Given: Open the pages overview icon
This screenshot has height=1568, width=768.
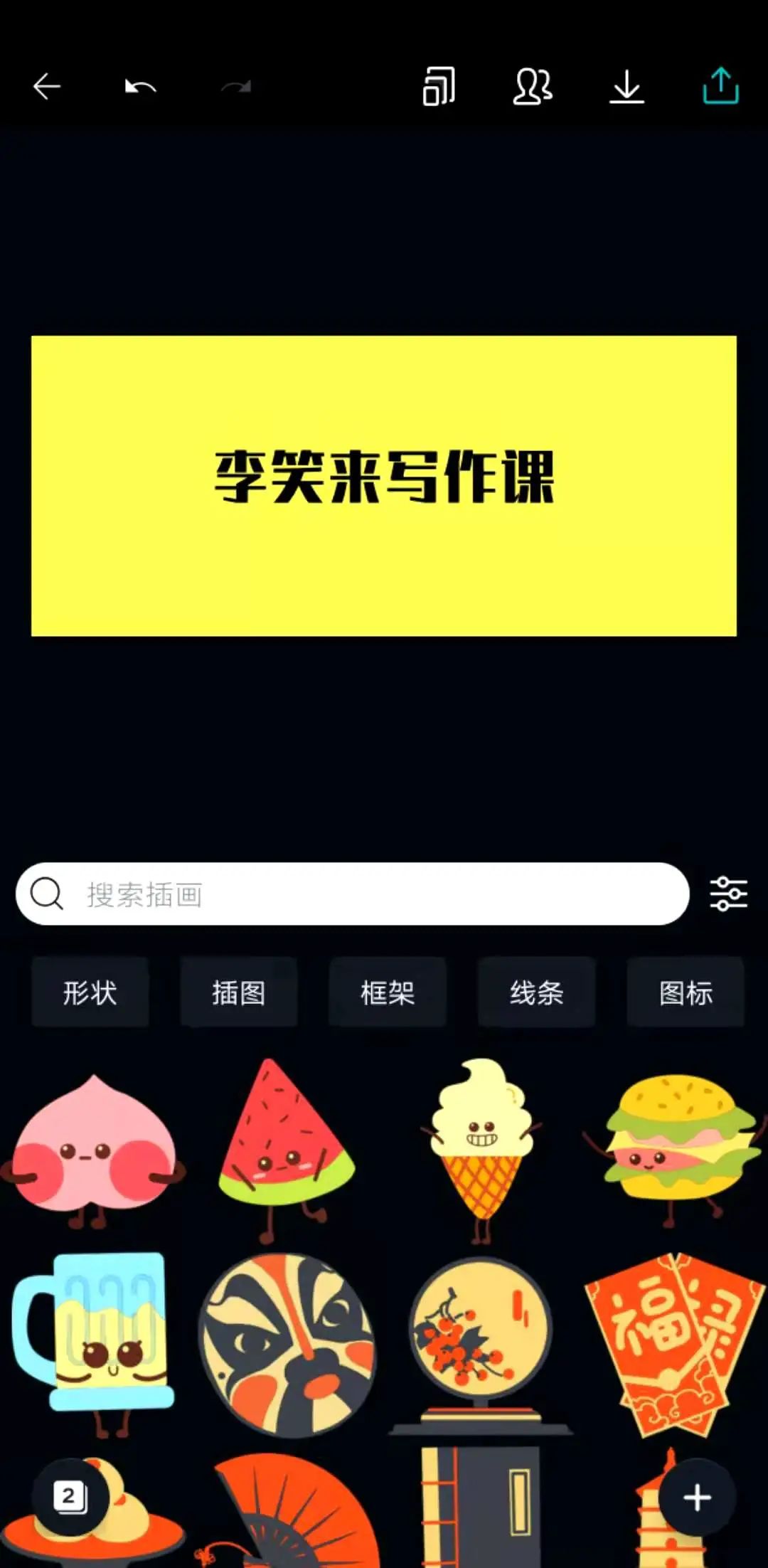Looking at the screenshot, I should tap(439, 87).
